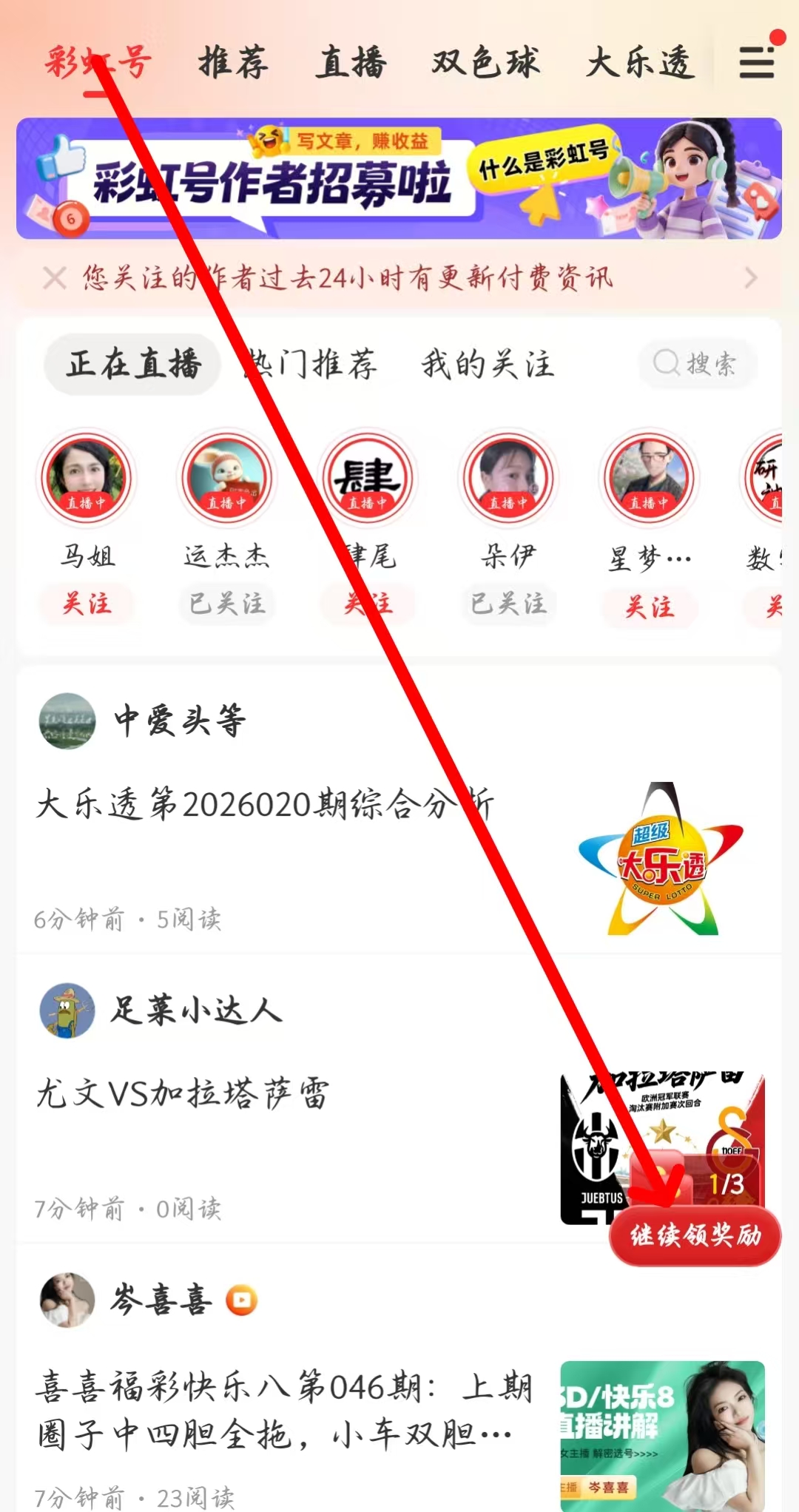Switch to the 推荐 tab

[x=233, y=62]
